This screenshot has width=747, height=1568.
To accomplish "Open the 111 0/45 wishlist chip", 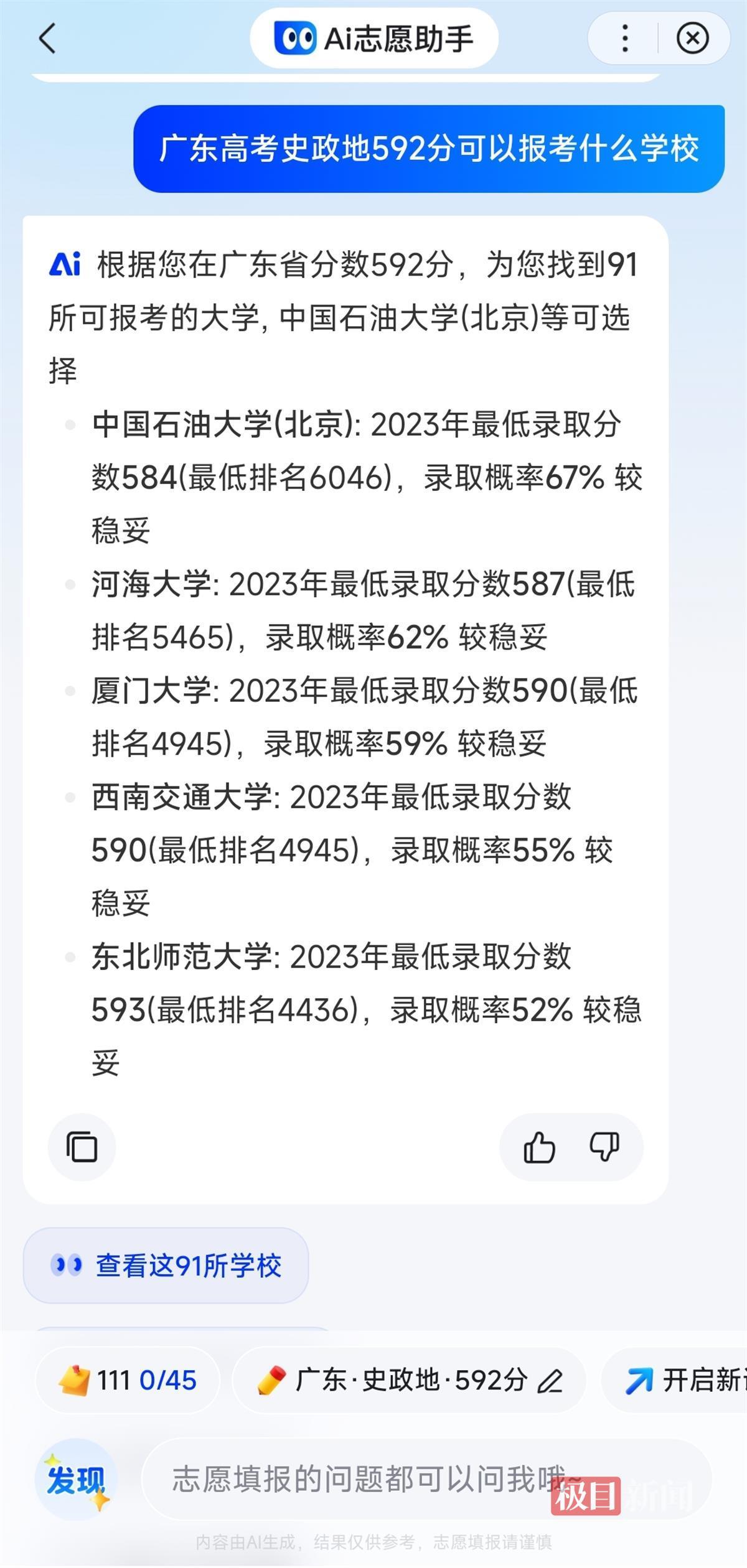I will [128, 1380].
